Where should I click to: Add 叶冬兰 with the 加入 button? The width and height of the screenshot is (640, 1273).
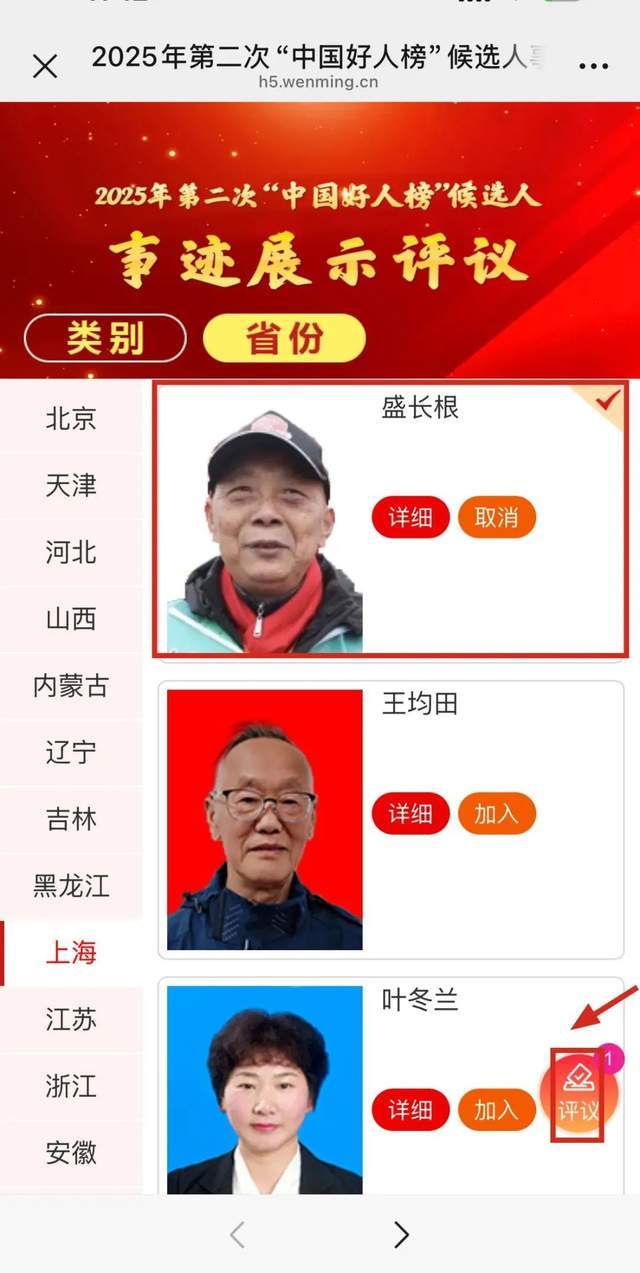tap(496, 1110)
